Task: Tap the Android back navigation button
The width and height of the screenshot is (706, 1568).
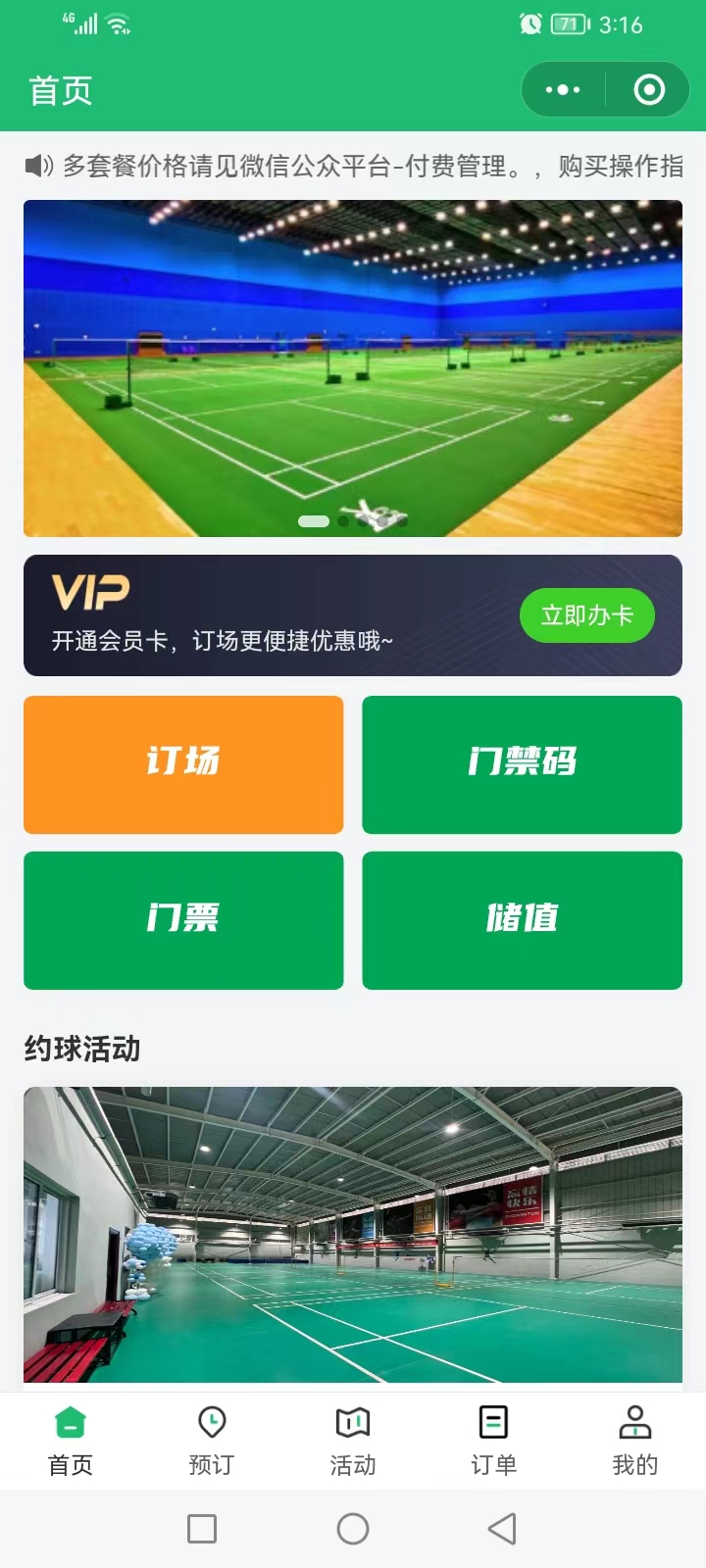Action: [502, 1527]
